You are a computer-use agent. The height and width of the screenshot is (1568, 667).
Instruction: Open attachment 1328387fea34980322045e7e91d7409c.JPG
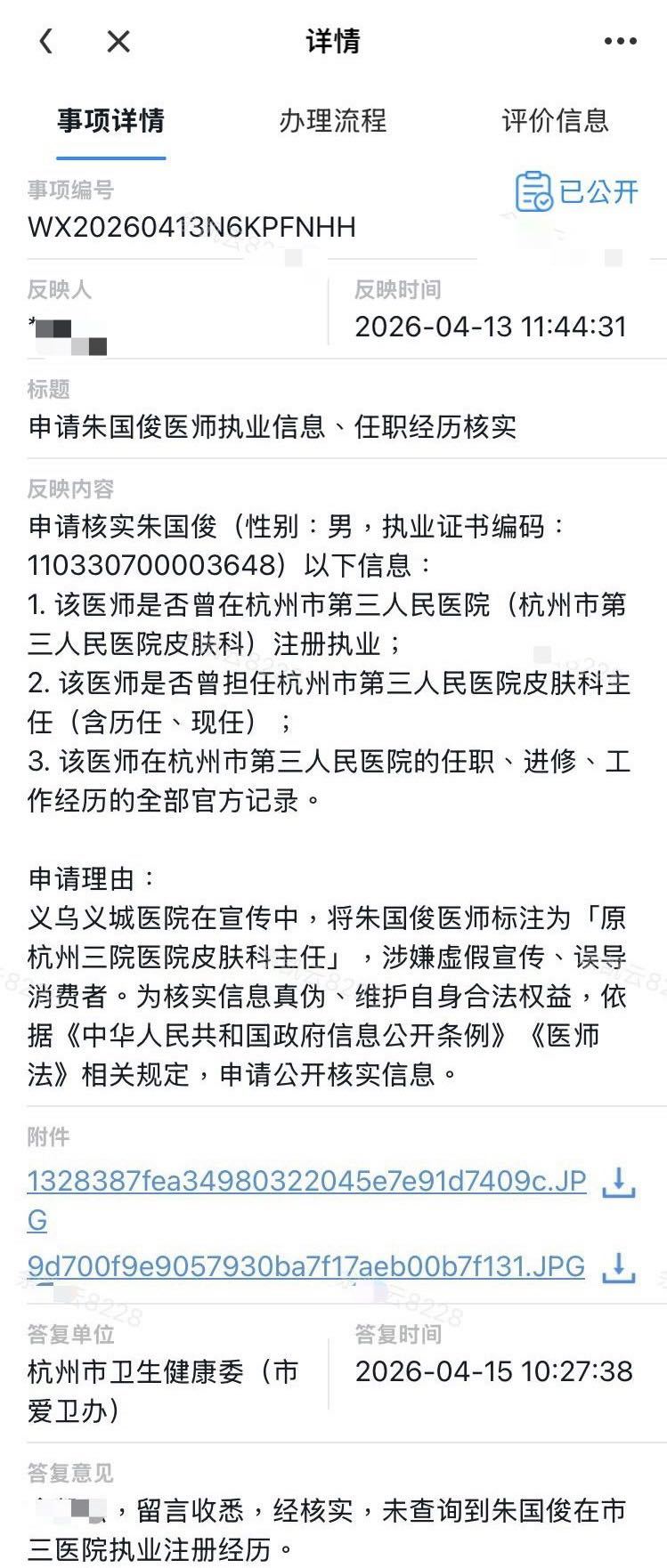click(x=306, y=1182)
